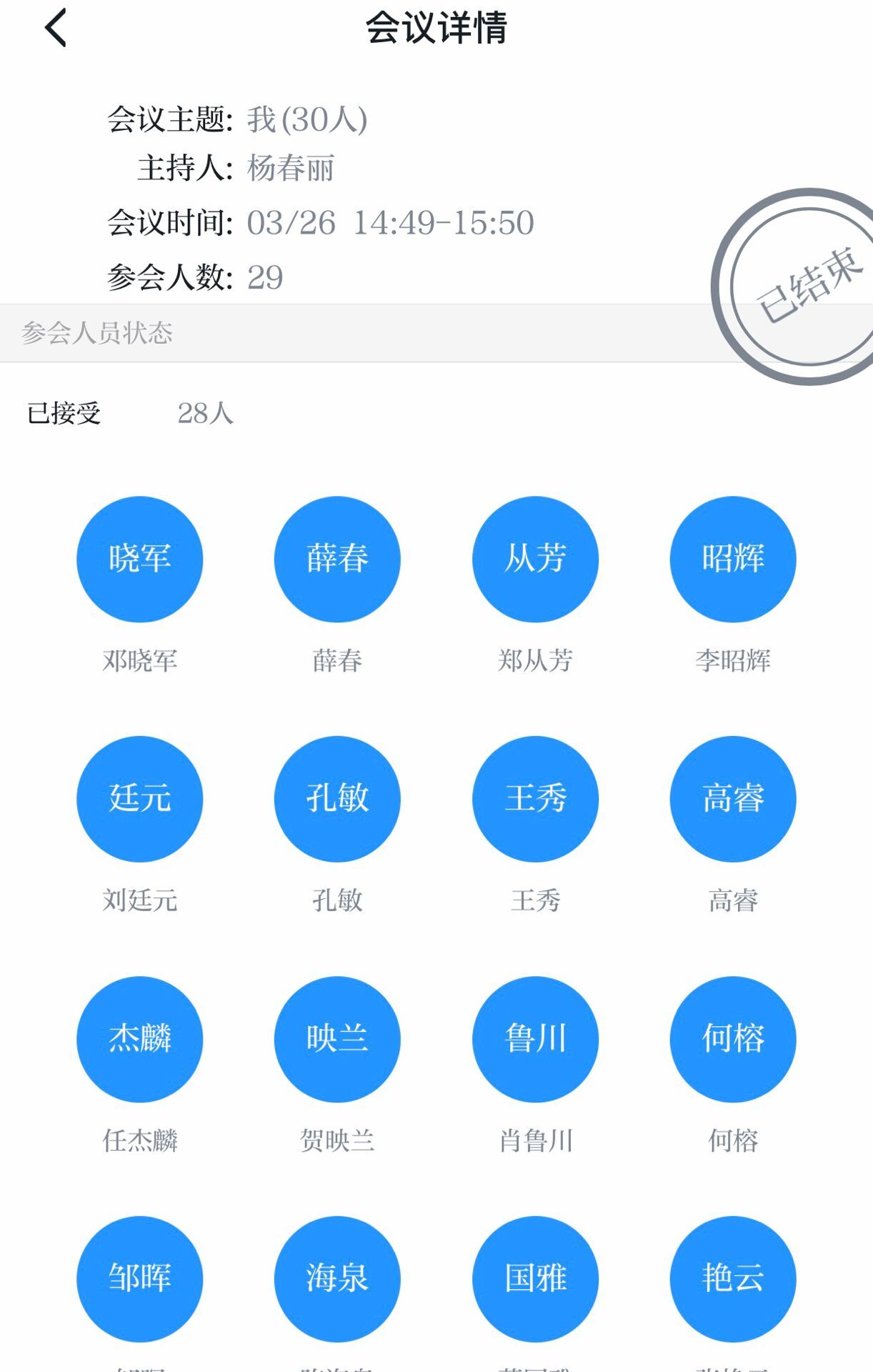Open the 邹晖 avatar
The height and width of the screenshot is (1372, 873).
tap(140, 1278)
